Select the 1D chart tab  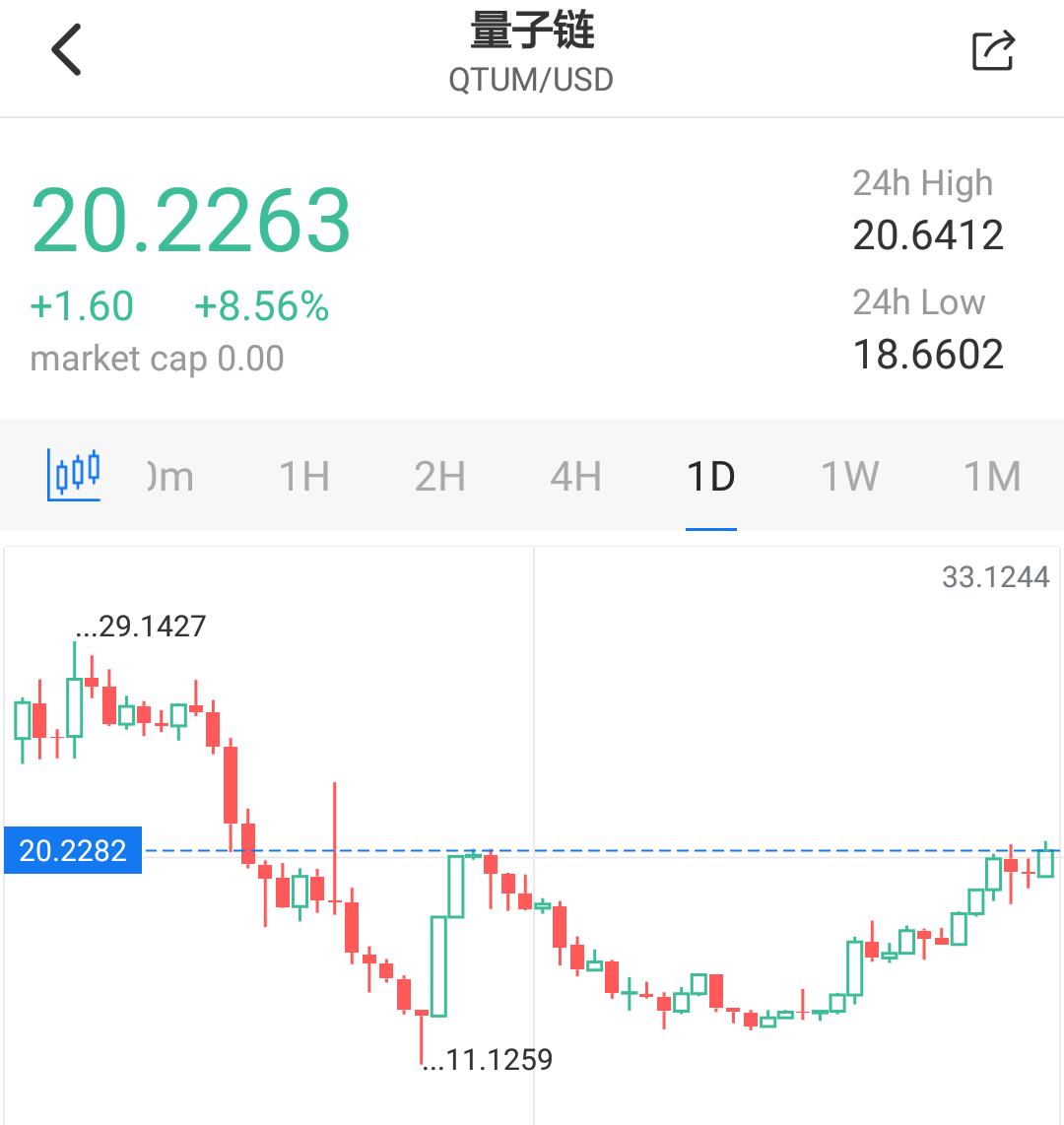click(711, 476)
